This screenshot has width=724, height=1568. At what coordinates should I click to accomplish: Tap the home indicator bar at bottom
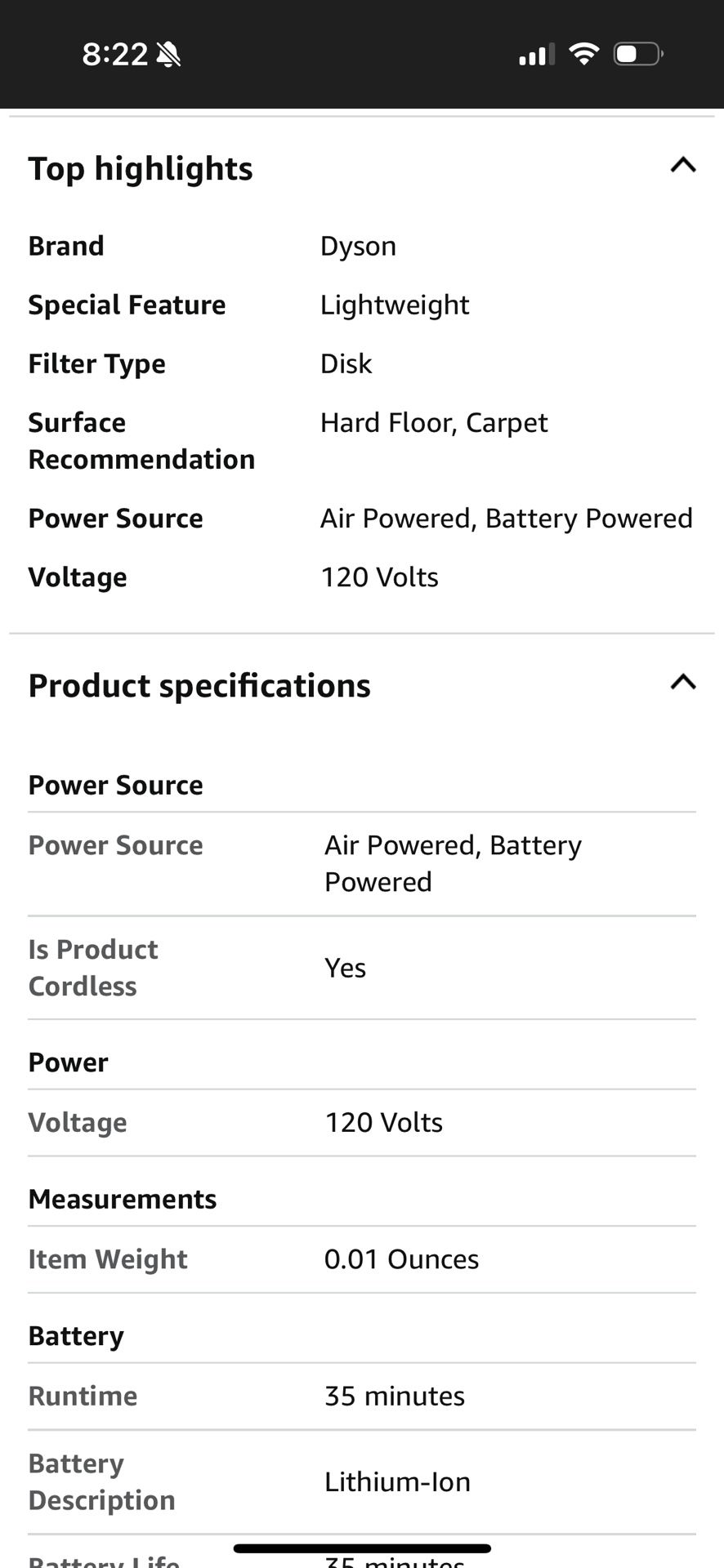[362, 1543]
